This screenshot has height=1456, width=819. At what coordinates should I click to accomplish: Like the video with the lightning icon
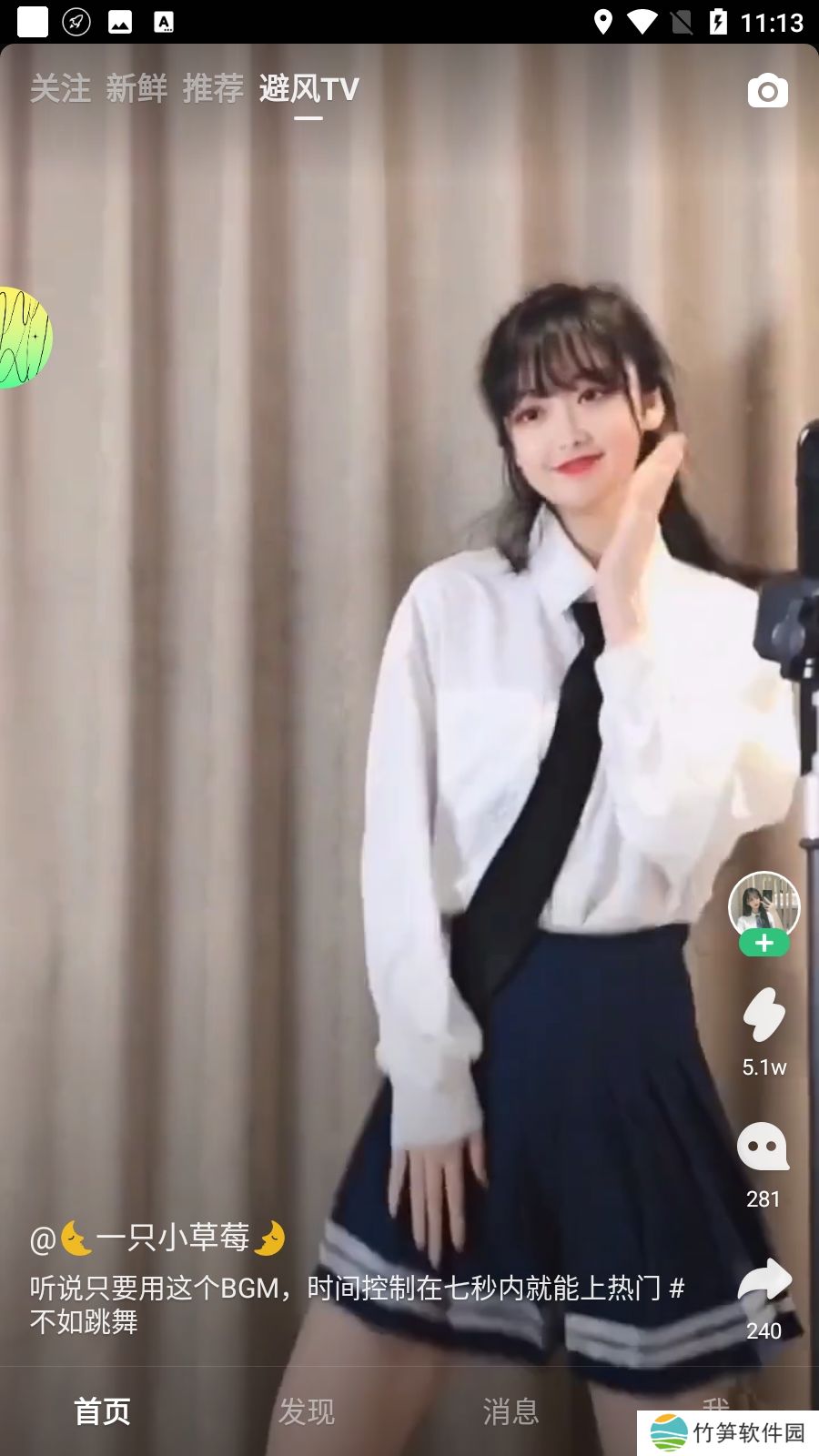tap(763, 1015)
